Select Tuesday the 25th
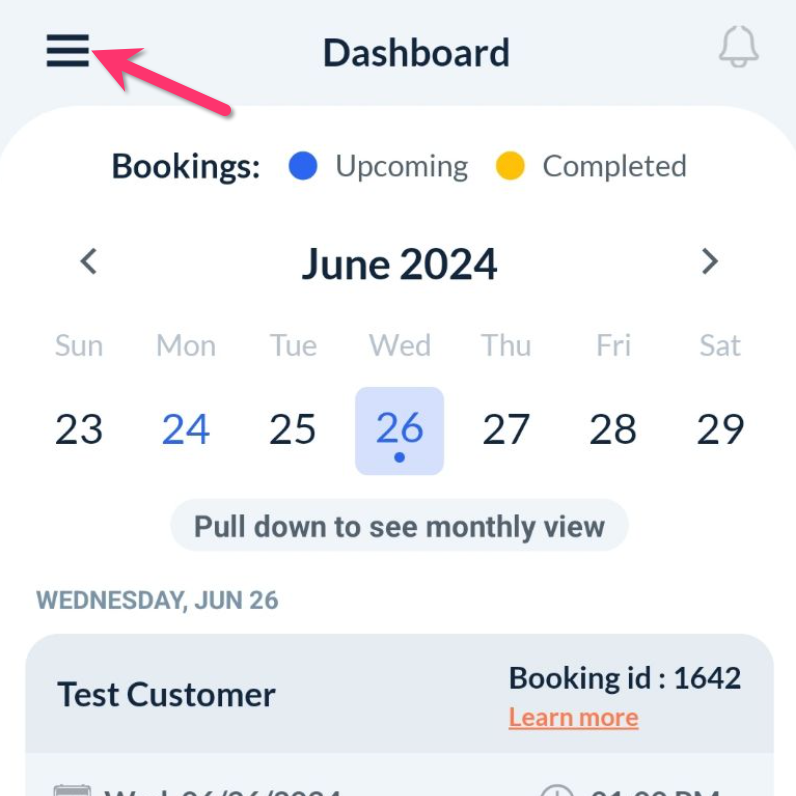The height and width of the screenshot is (796, 796). pos(293,430)
